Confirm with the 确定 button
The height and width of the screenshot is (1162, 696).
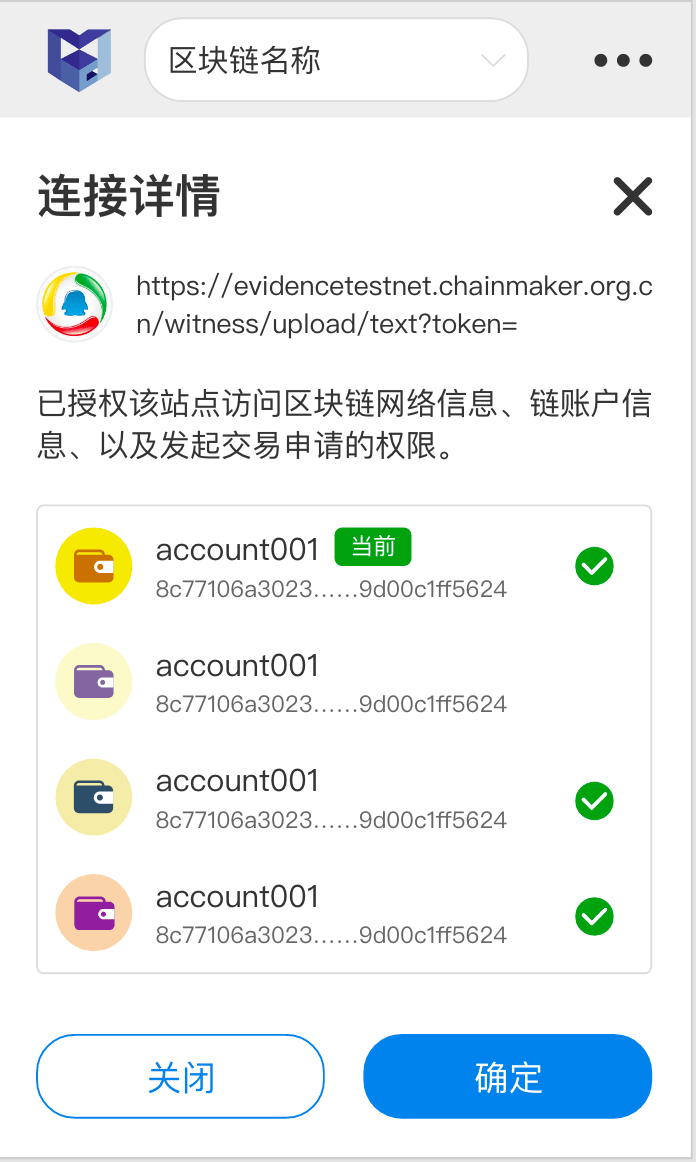pyautogui.click(x=507, y=1076)
